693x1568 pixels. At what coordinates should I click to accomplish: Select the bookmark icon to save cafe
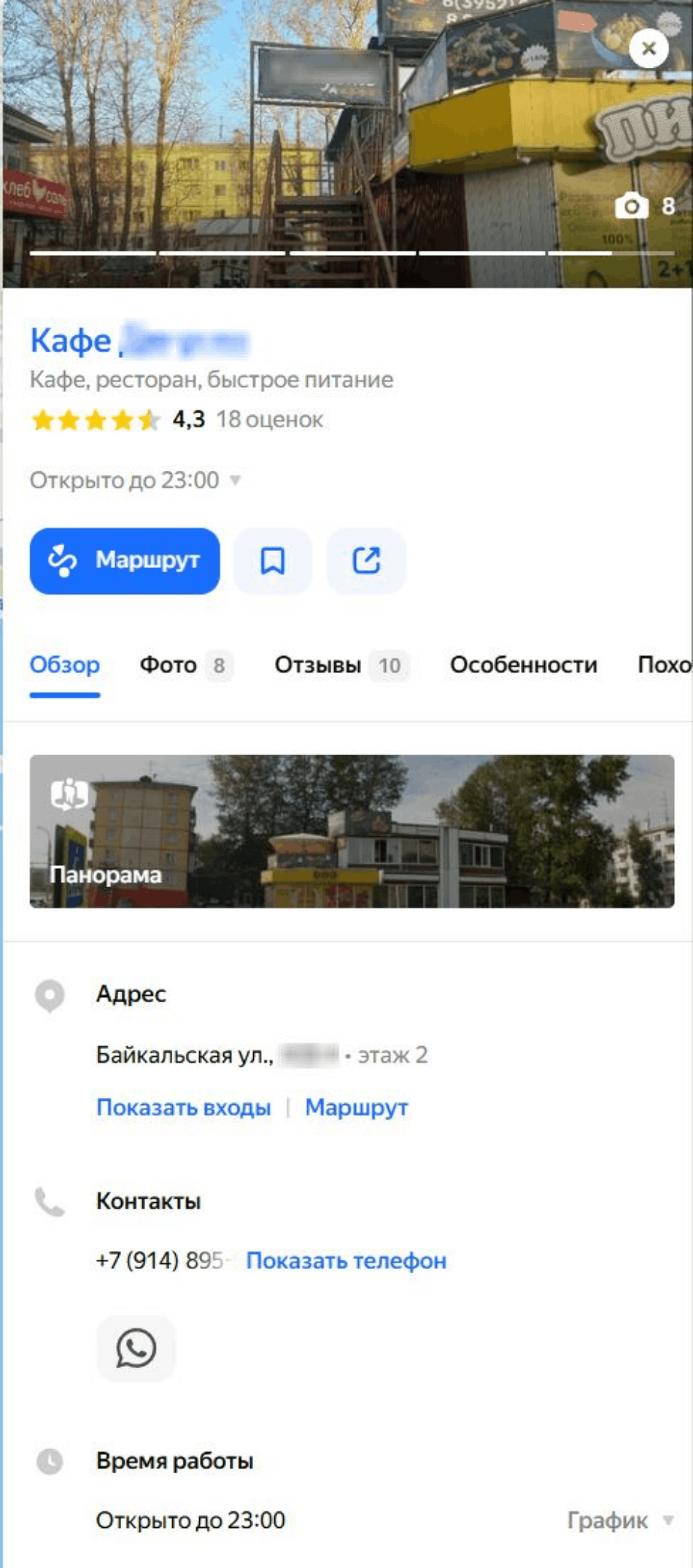[x=273, y=561]
